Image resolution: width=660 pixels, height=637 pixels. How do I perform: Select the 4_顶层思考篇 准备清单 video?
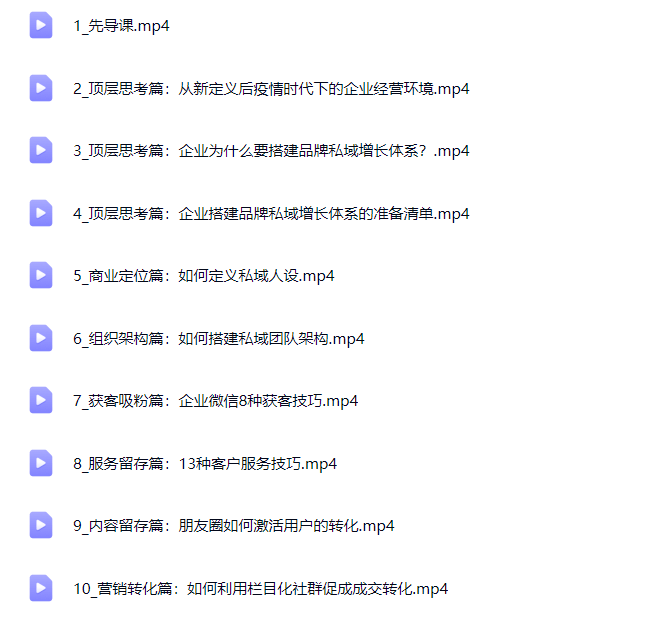tap(270, 213)
